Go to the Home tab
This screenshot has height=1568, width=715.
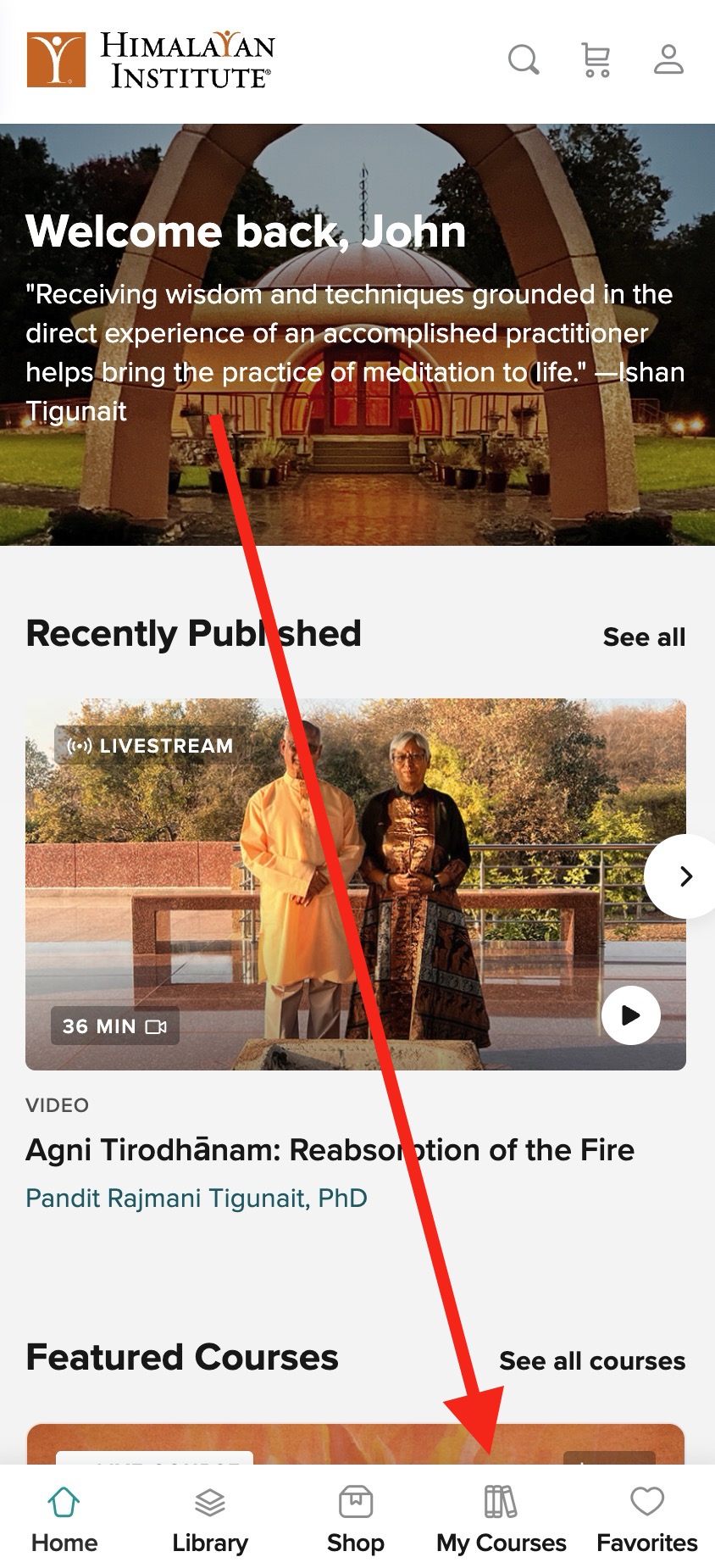coord(64,1519)
